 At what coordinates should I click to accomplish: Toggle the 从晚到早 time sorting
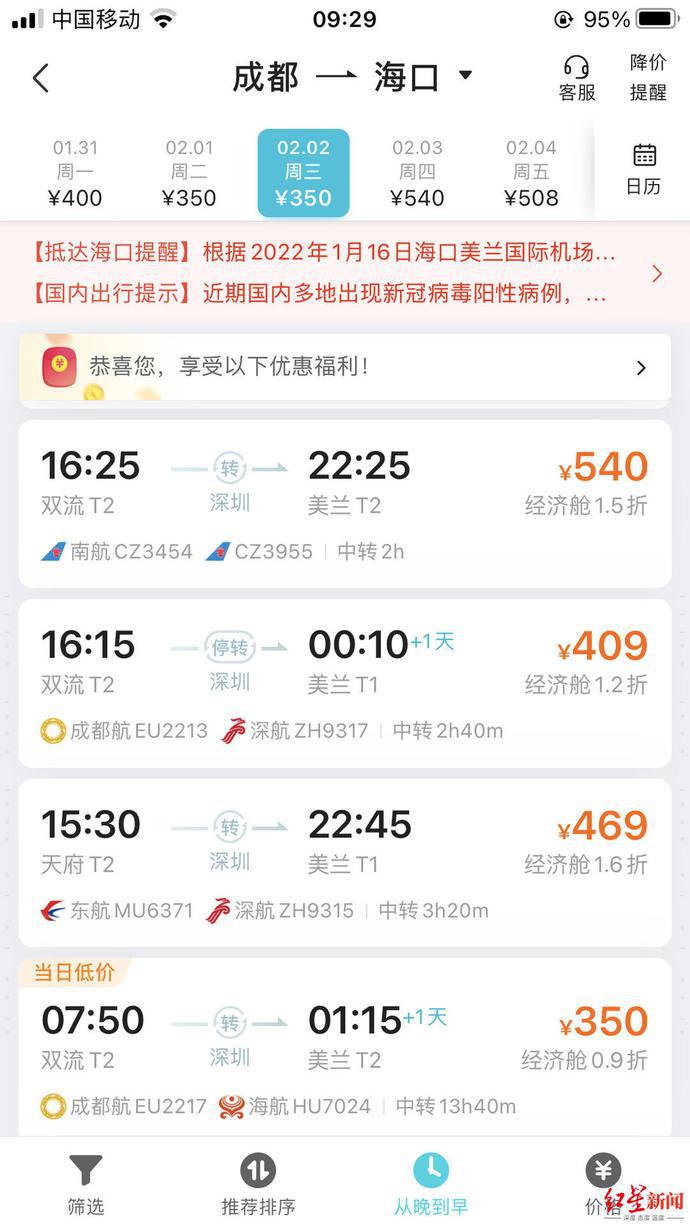tap(431, 1185)
